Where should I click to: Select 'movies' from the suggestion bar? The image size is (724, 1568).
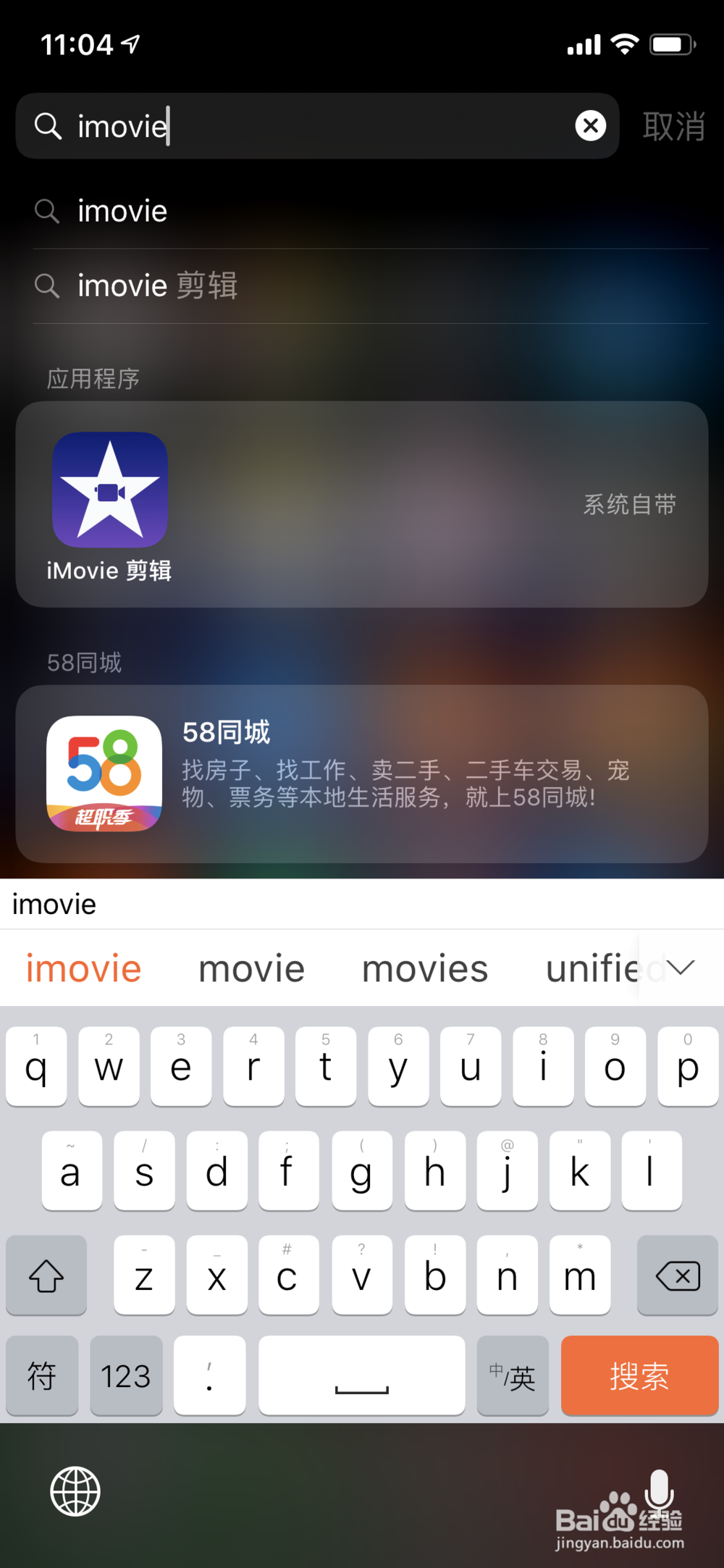[424, 968]
